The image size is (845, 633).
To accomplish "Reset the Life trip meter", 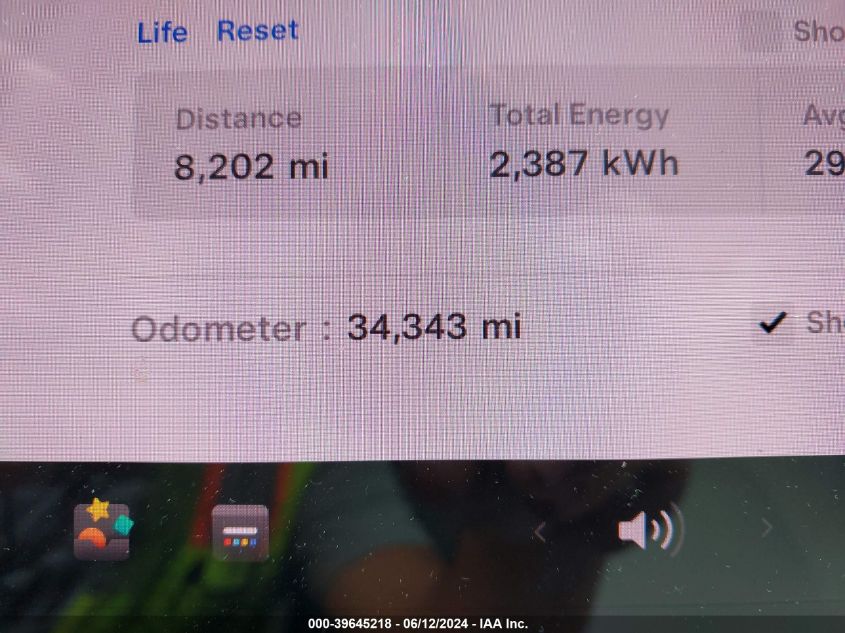I will [x=257, y=31].
